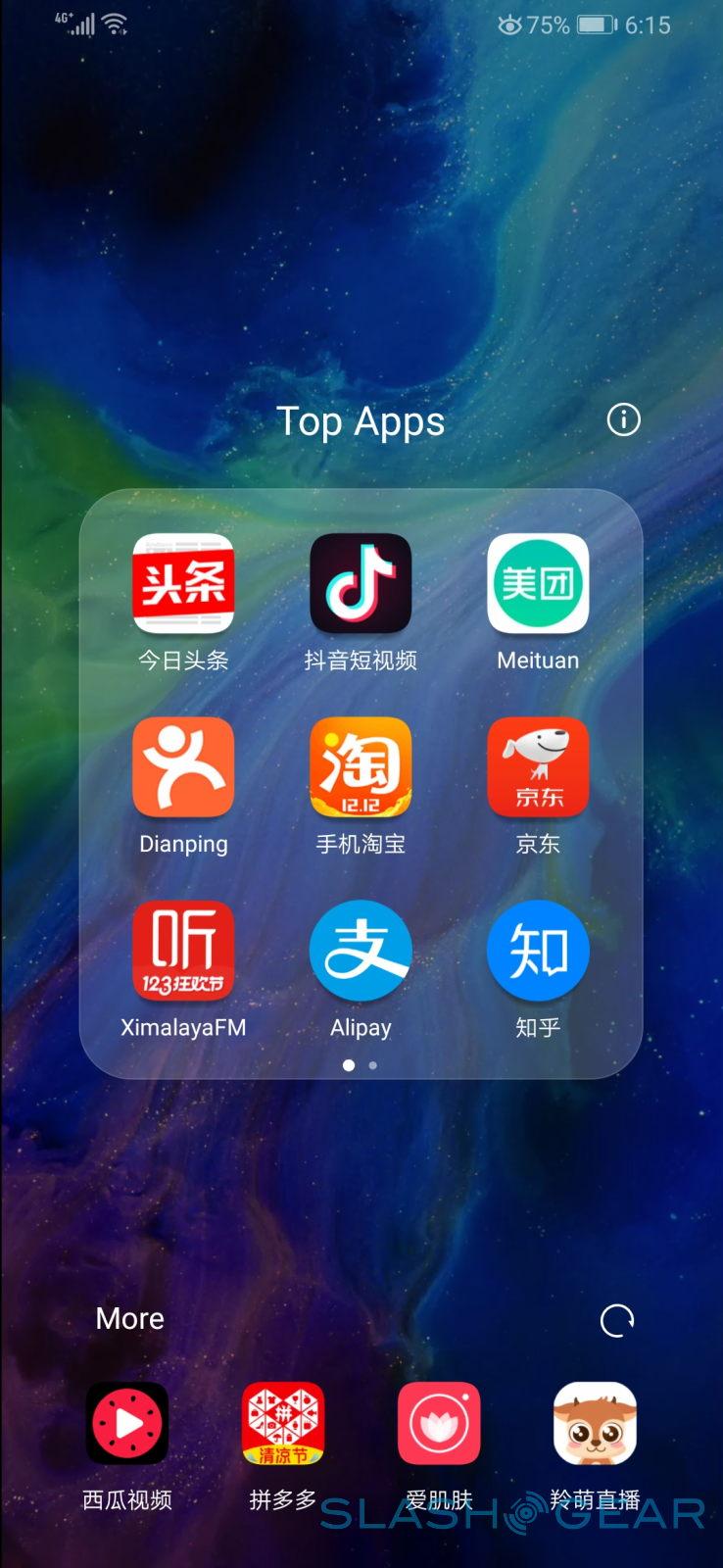Open the Top Apps info icon
This screenshot has width=723, height=1568.
click(623, 420)
